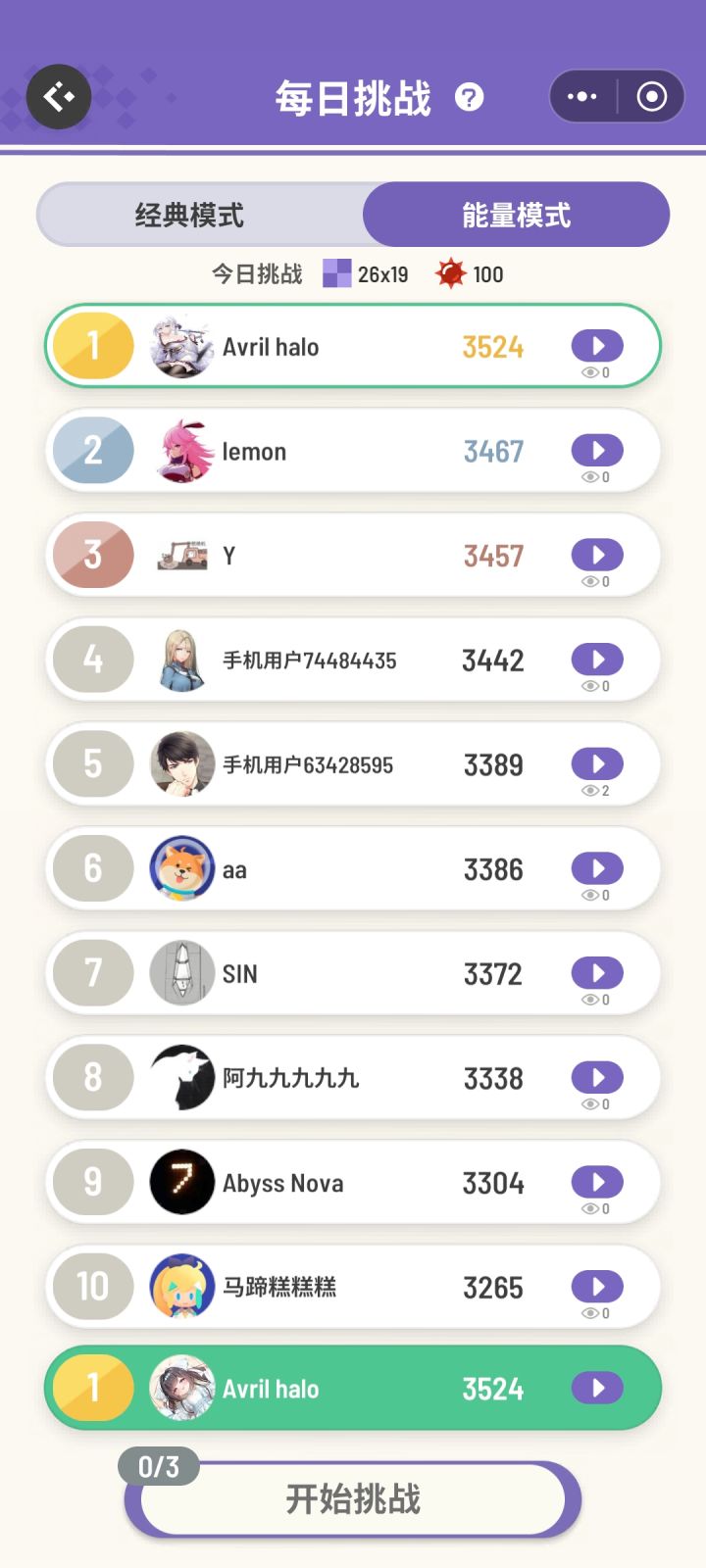Click the 0/3 attempts badge

160,1467
